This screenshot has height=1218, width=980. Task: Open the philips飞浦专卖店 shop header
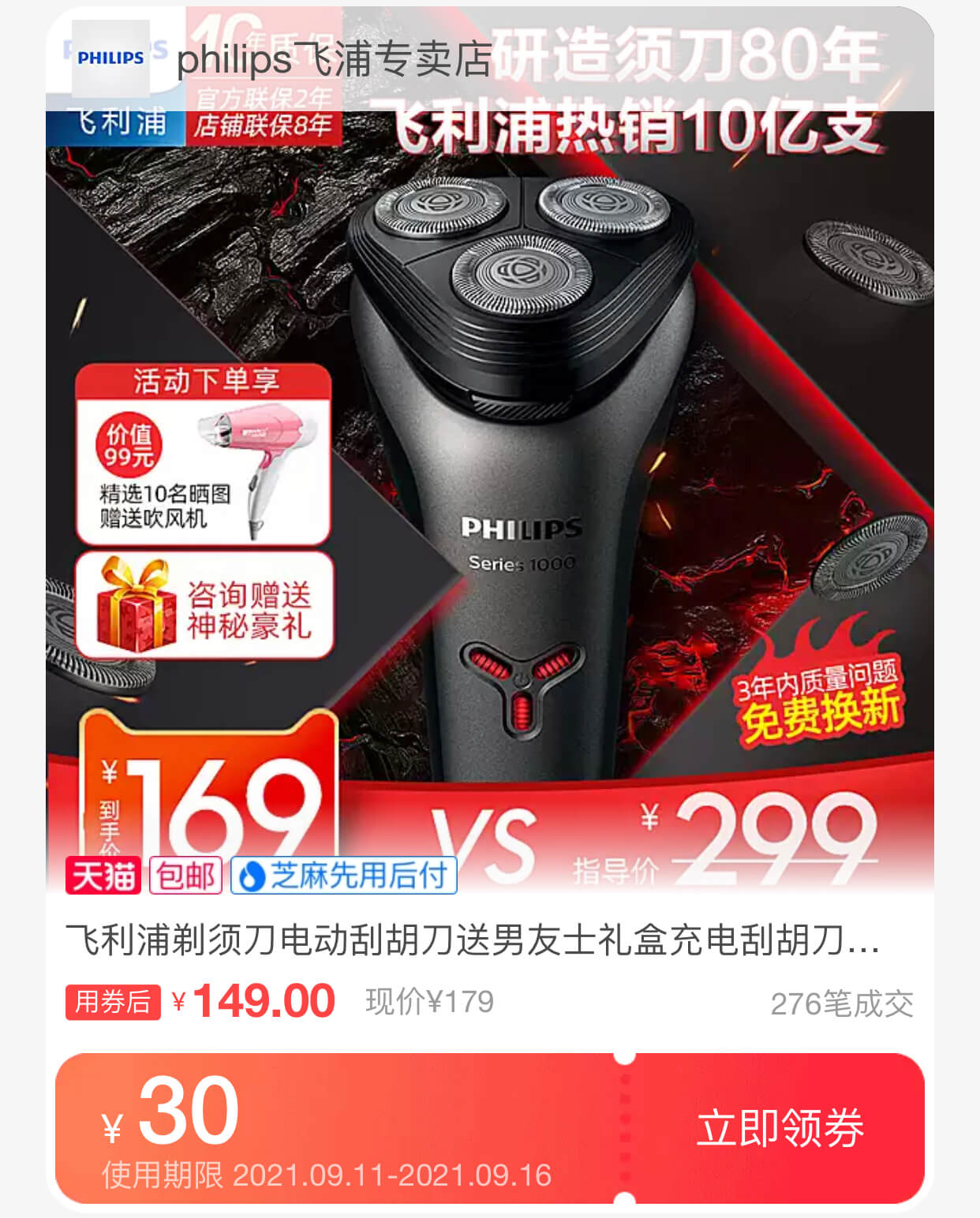pos(335,60)
